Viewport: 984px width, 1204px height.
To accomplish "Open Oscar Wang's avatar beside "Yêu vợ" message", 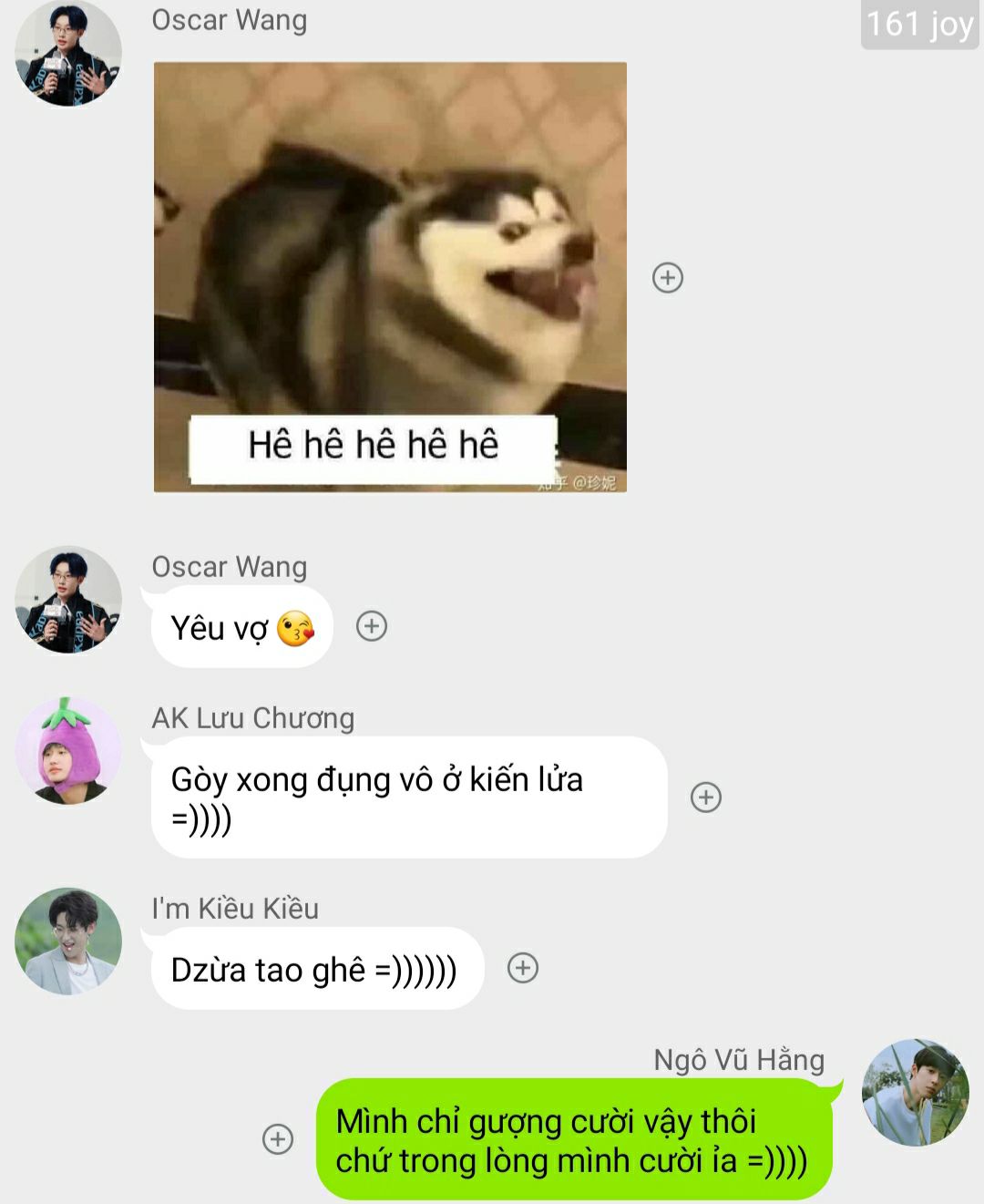I will 68,600.
